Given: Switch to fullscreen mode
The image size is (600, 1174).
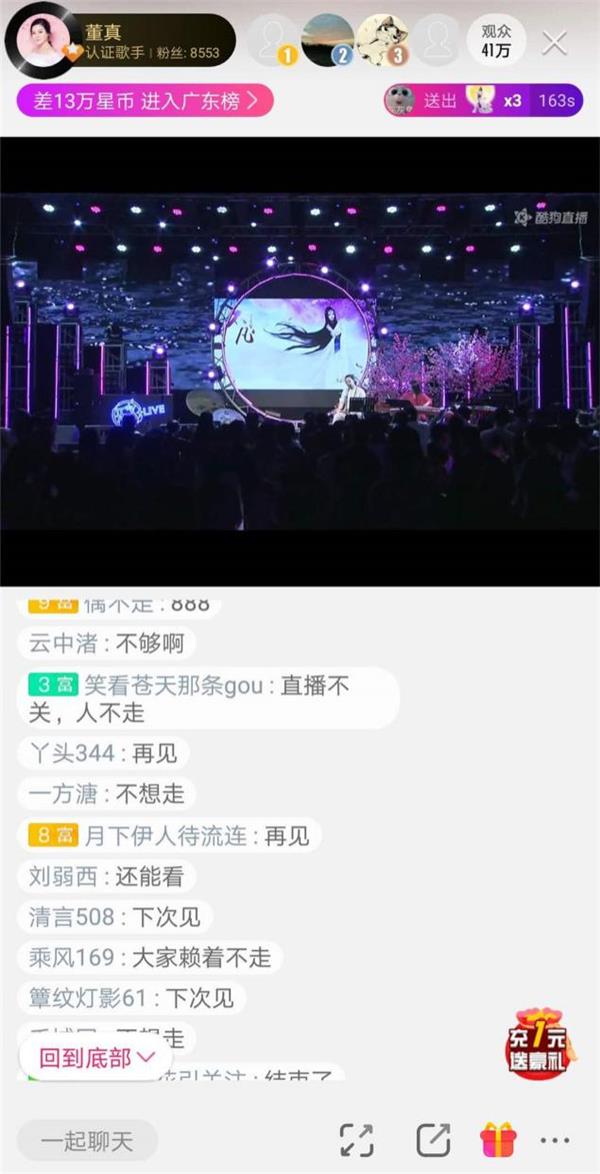Looking at the screenshot, I should pos(357,1140).
